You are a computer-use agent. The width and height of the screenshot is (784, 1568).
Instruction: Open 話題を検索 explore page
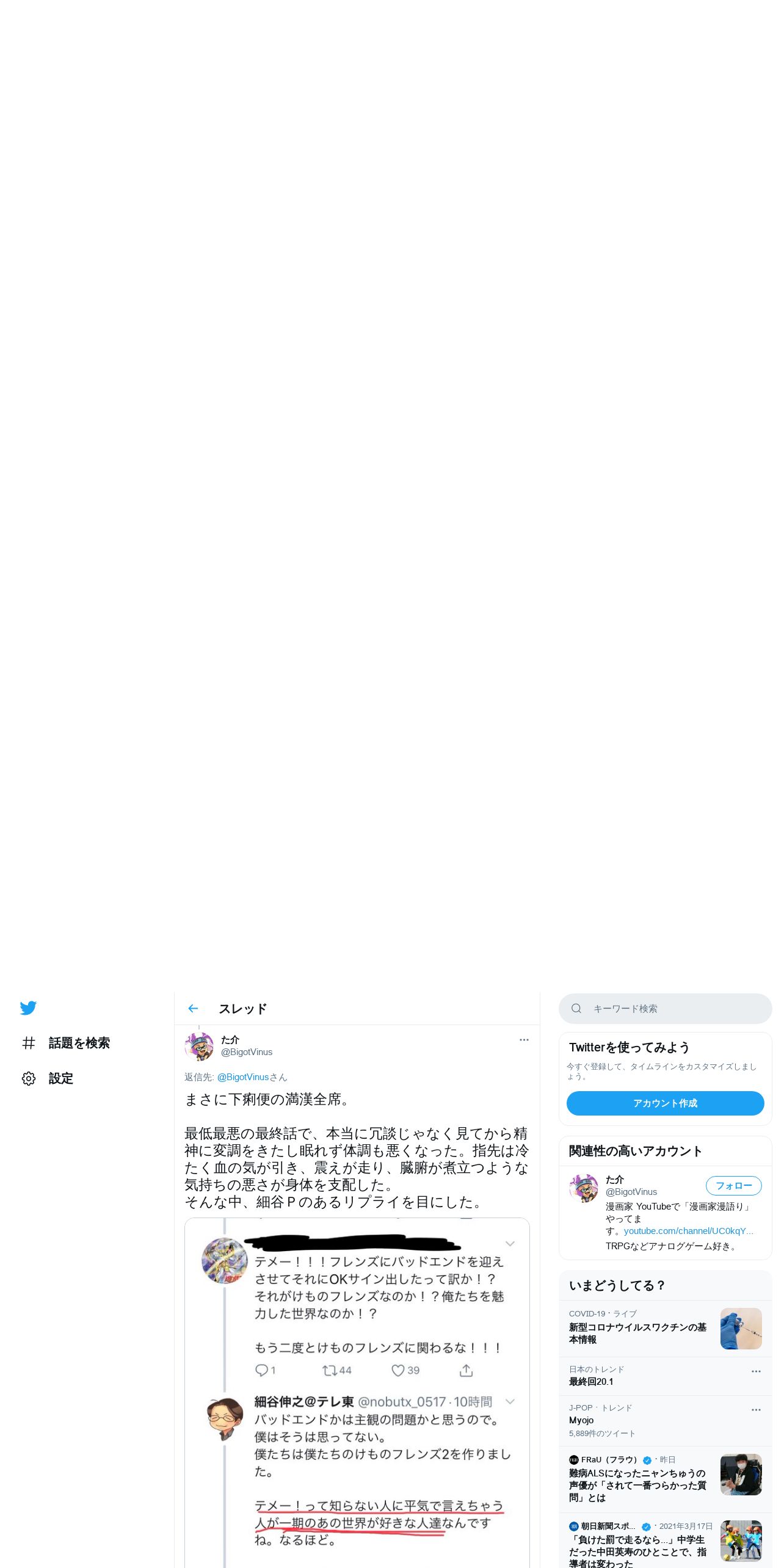66,1043
